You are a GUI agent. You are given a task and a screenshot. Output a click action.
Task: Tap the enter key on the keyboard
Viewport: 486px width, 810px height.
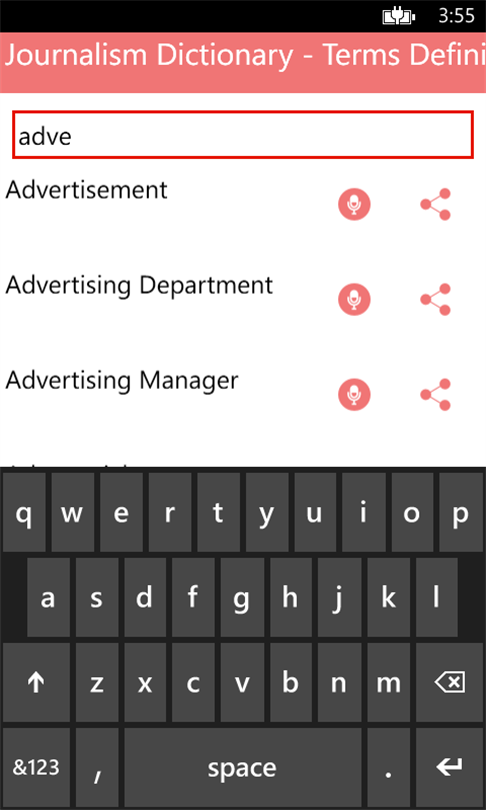[450, 767]
